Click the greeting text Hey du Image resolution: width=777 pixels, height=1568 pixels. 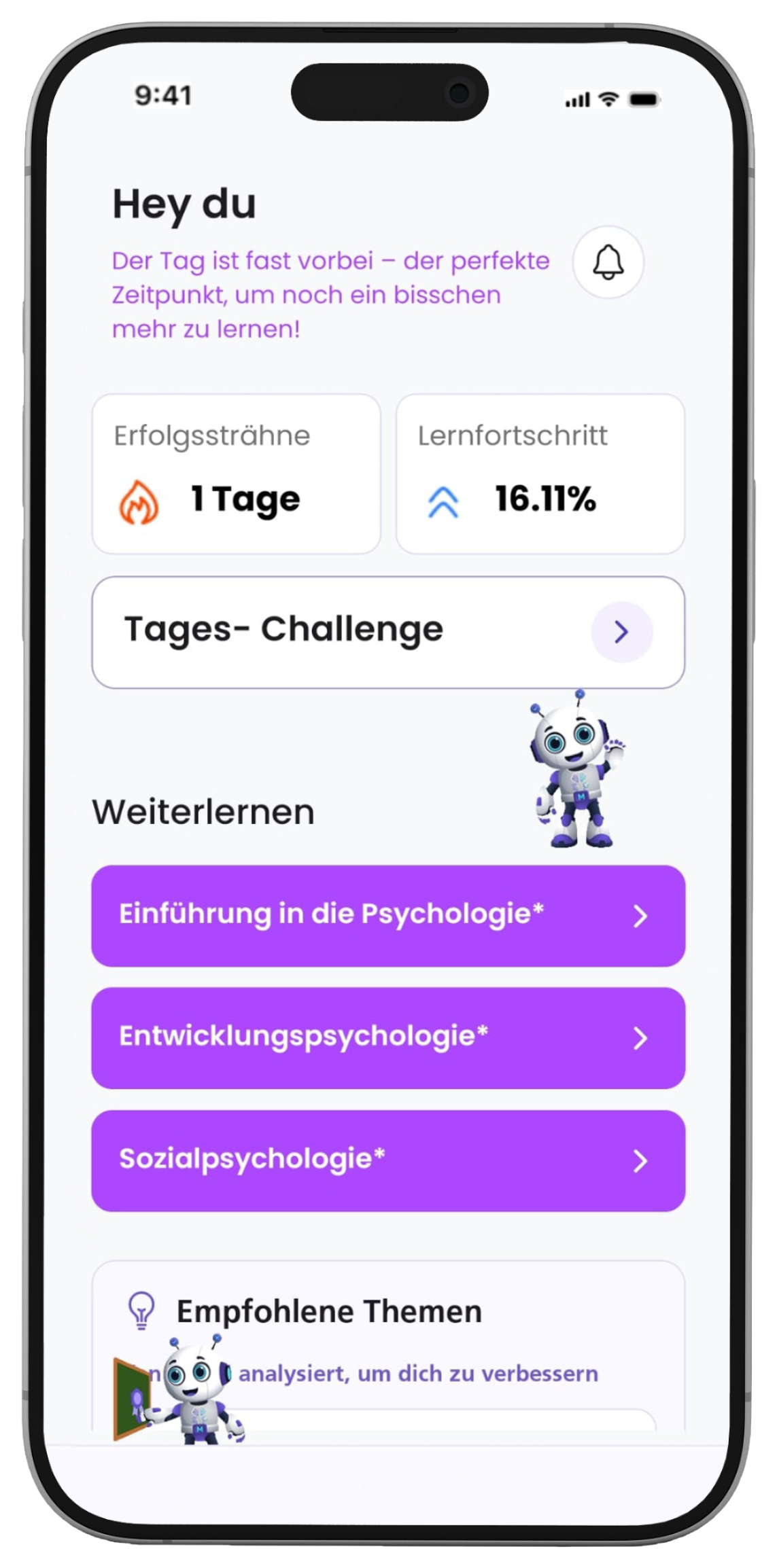point(184,202)
